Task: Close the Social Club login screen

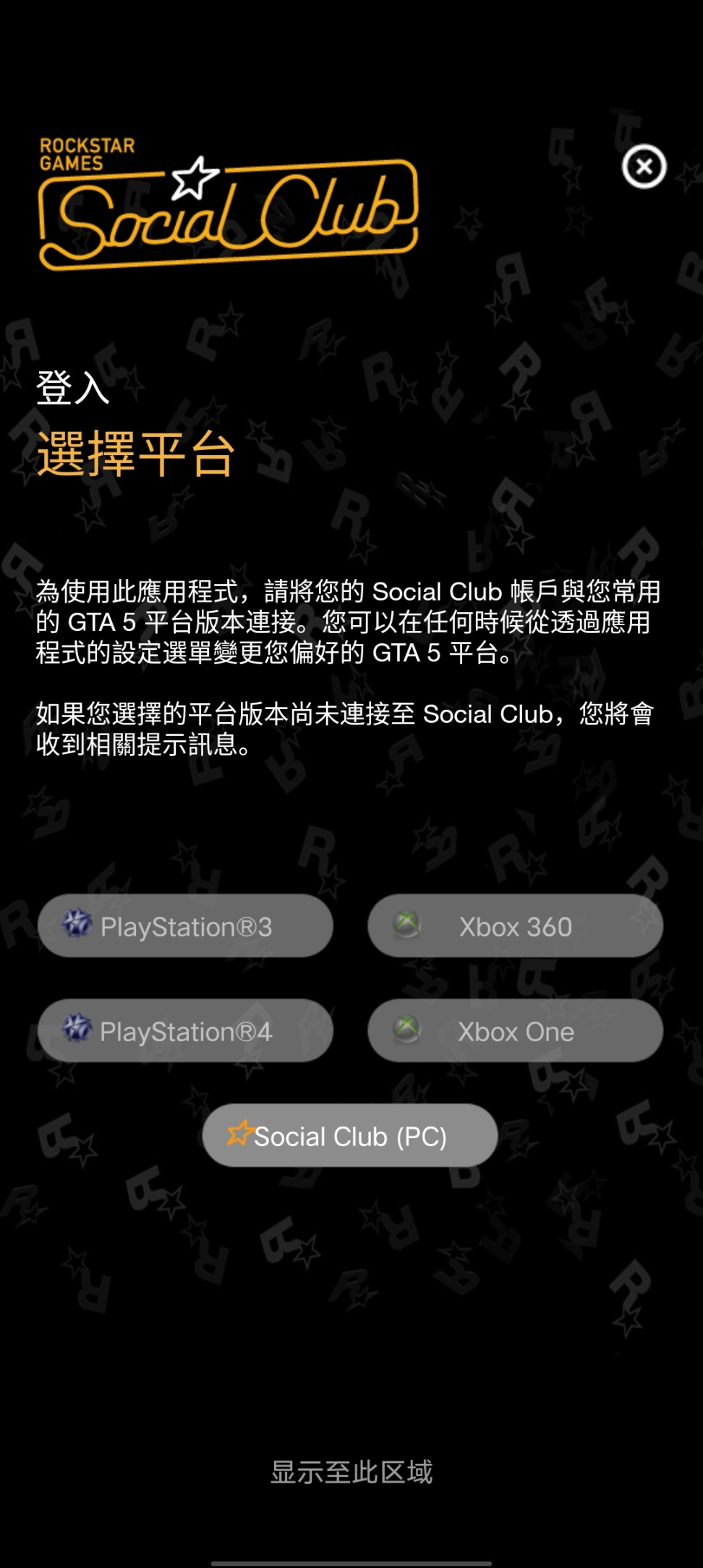Action: click(644, 166)
